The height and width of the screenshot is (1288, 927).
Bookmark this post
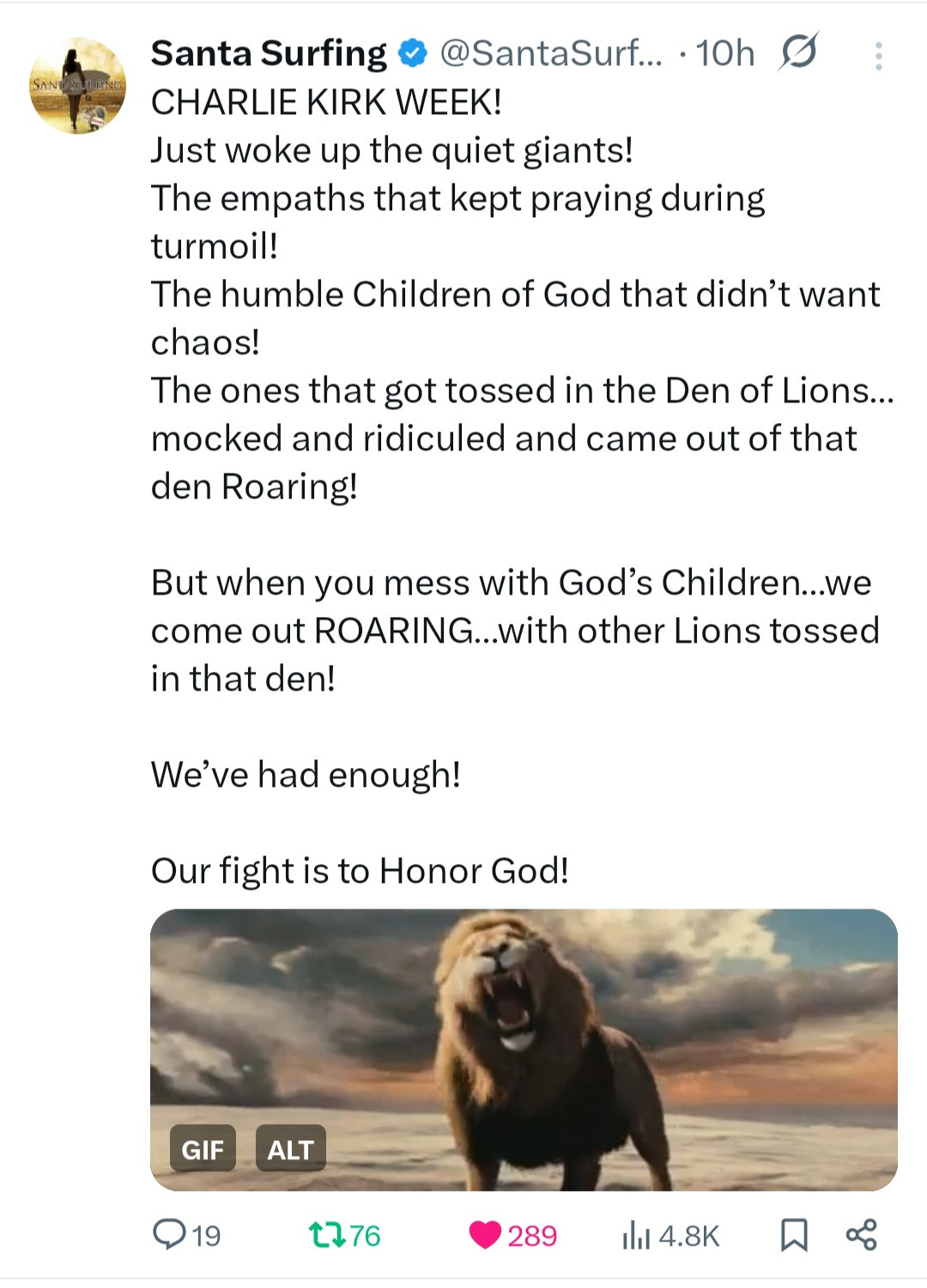pos(794,1235)
